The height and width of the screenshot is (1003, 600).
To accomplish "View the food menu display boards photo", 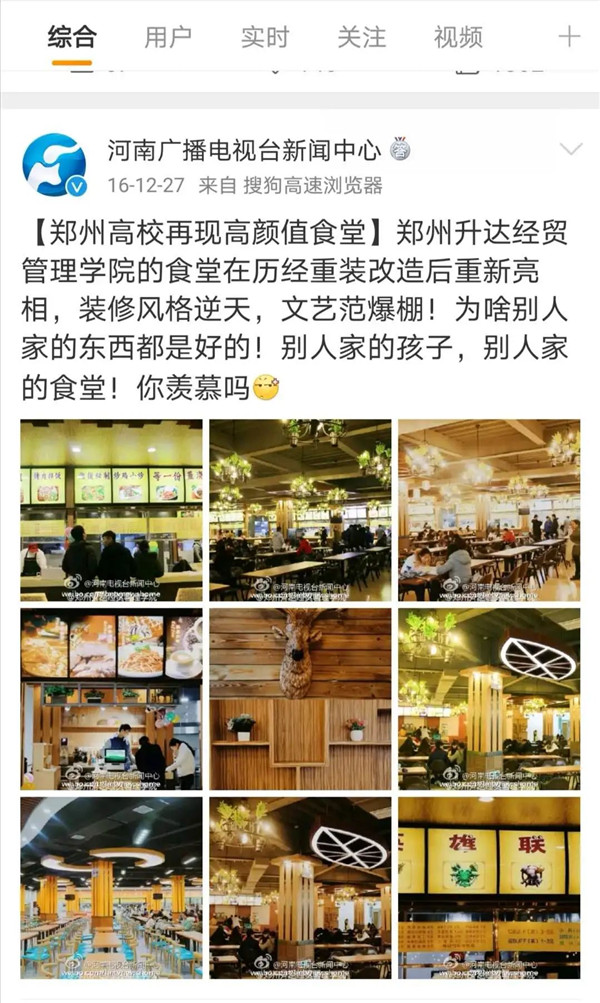I will (111, 699).
